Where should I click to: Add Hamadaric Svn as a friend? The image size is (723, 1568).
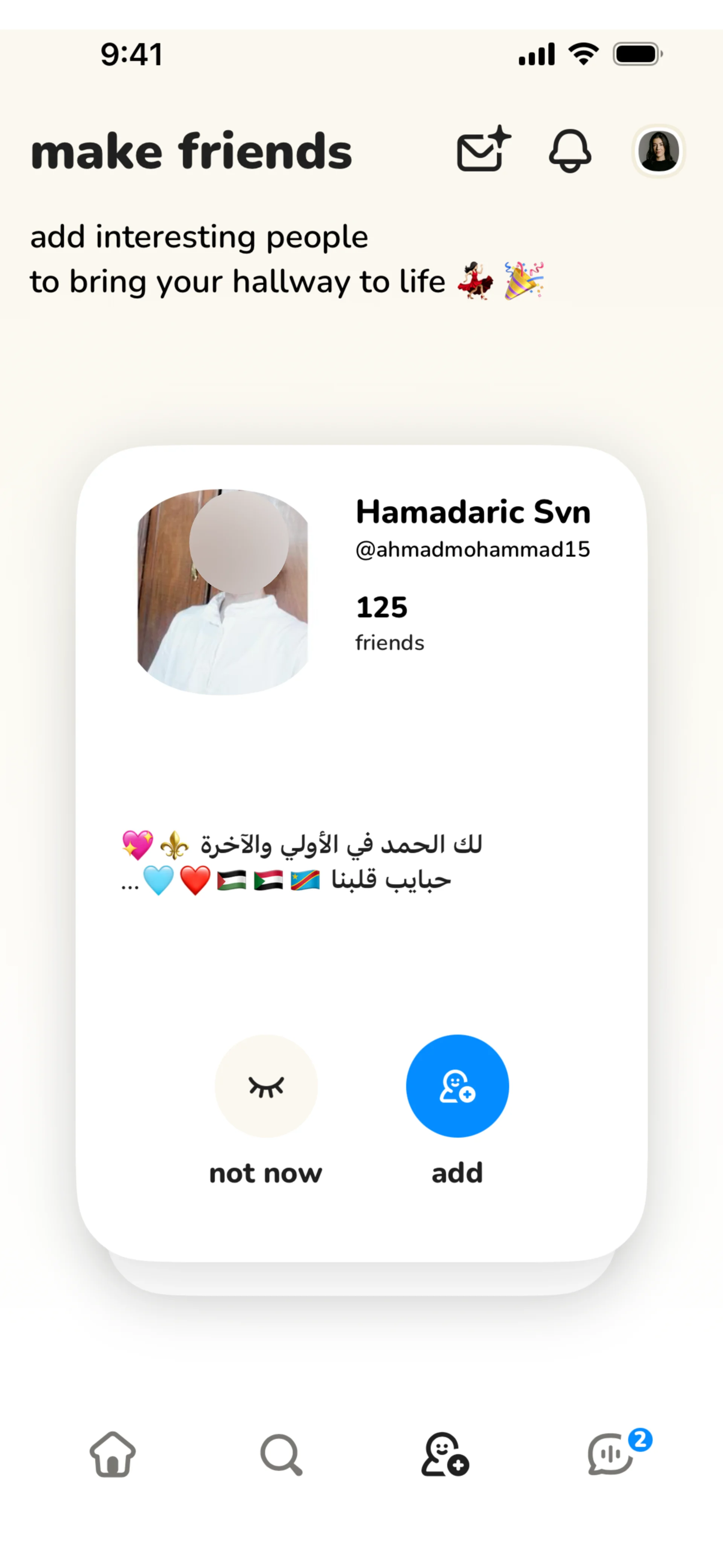tap(457, 1086)
